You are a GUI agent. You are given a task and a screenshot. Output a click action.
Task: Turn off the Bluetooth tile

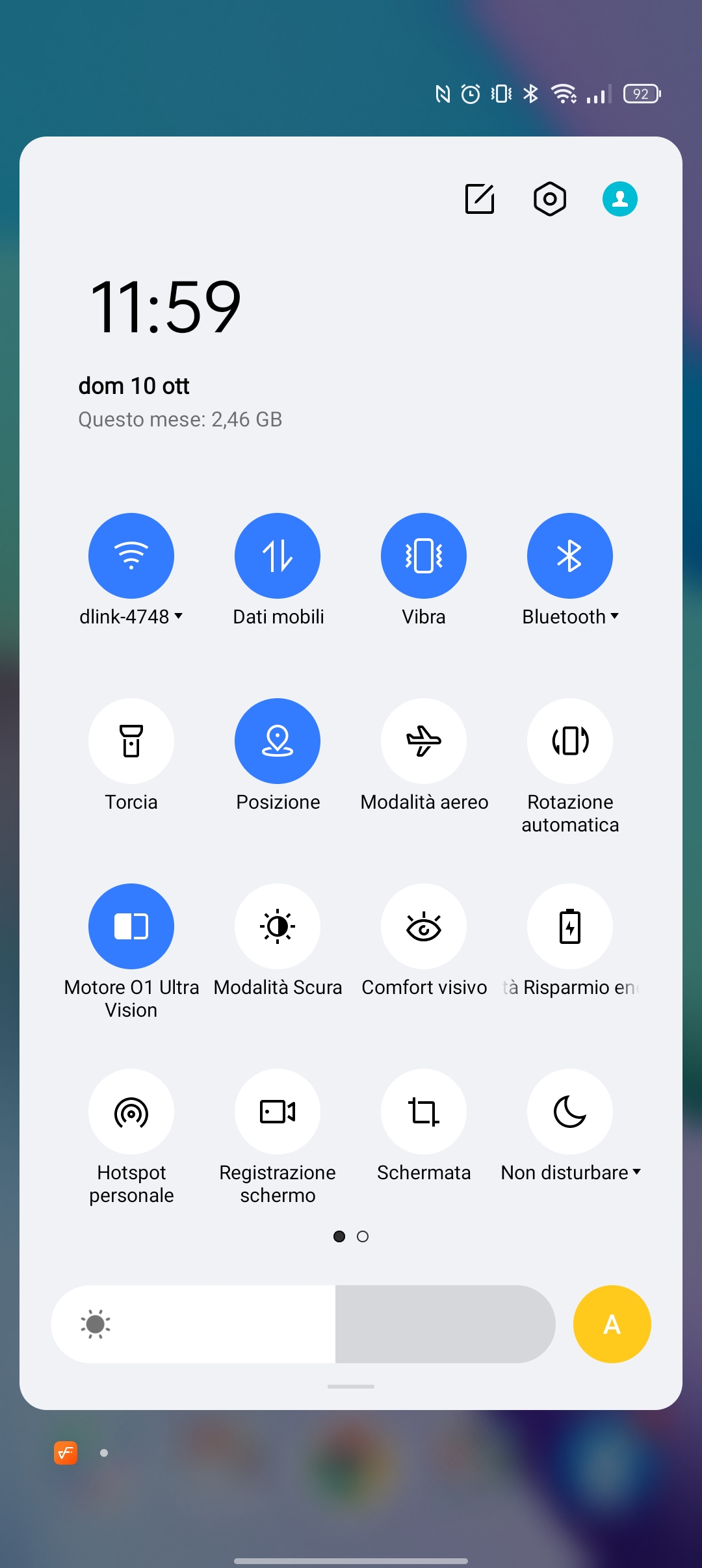[570, 556]
